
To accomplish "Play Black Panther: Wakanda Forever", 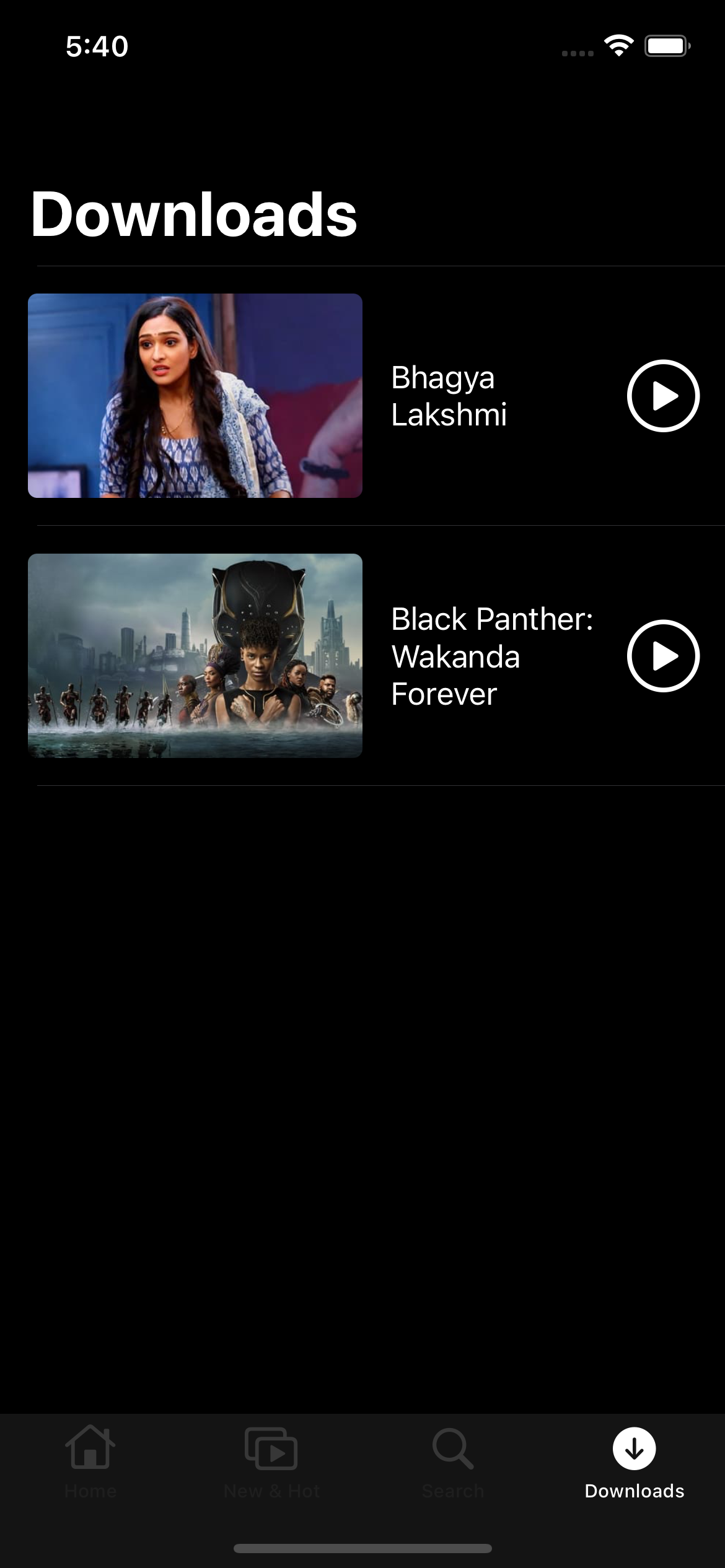I will pos(663,656).
